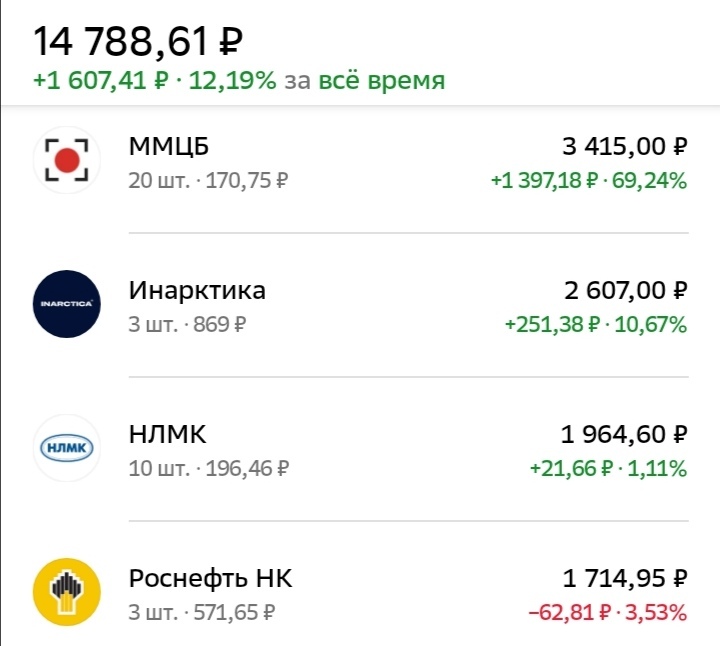
Task: Open the Инарктика stock position
Action: 360,306
